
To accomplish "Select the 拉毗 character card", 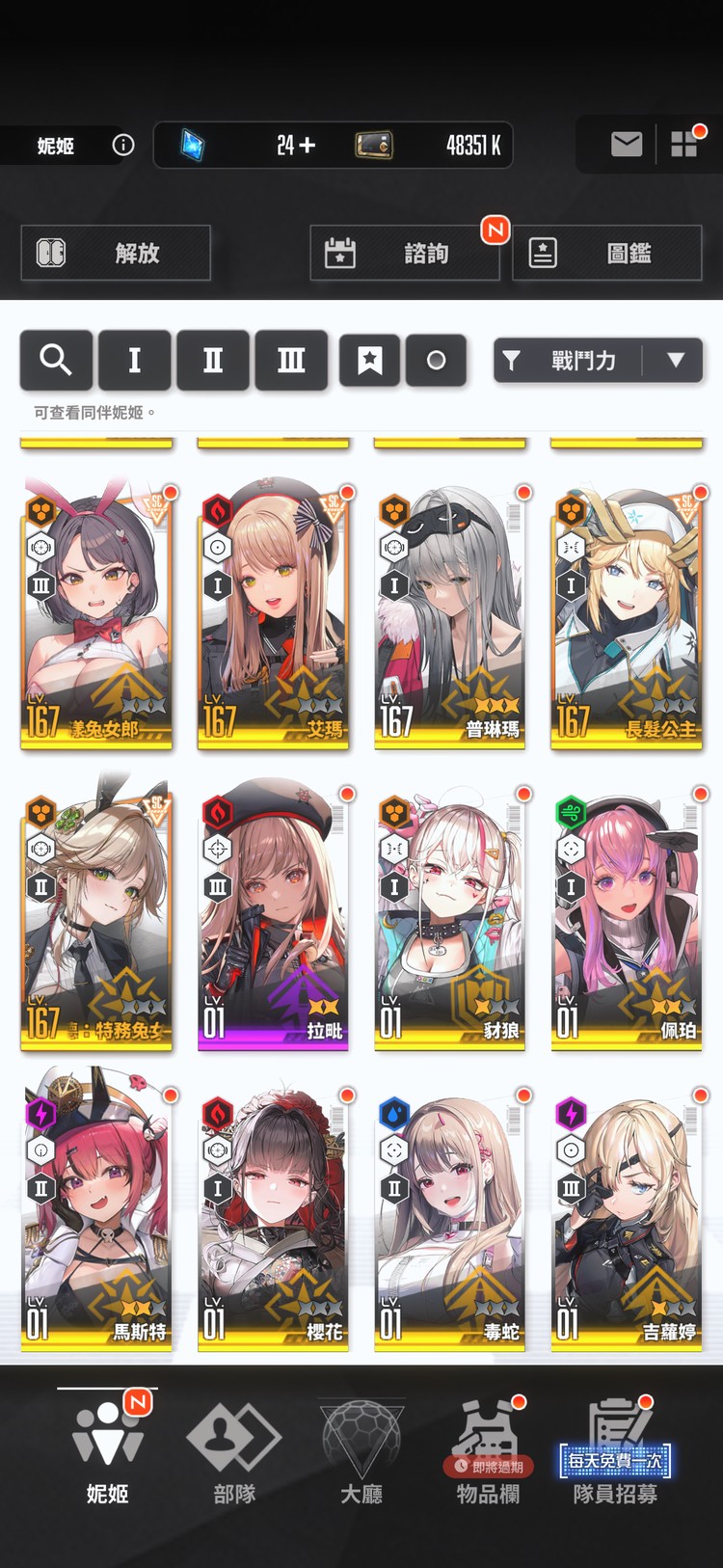I will pos(274,916).
